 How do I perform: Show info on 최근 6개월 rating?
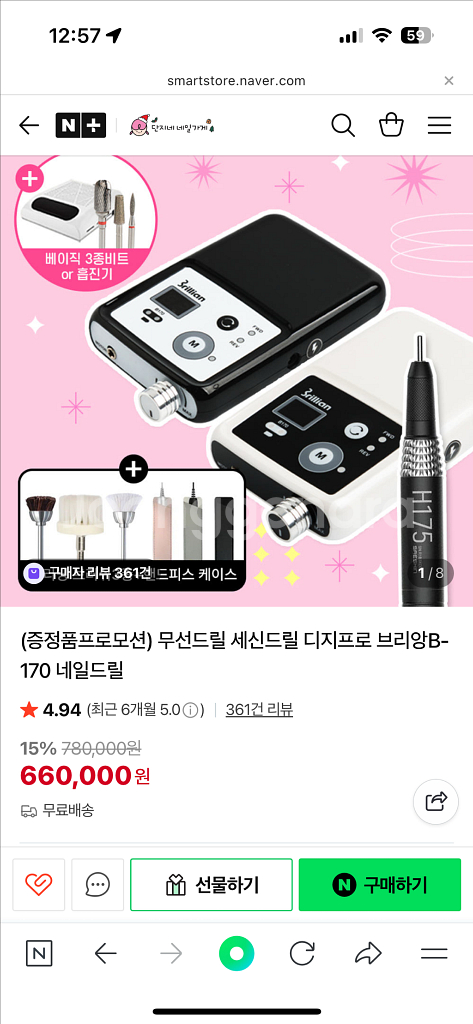pos(189,711)
